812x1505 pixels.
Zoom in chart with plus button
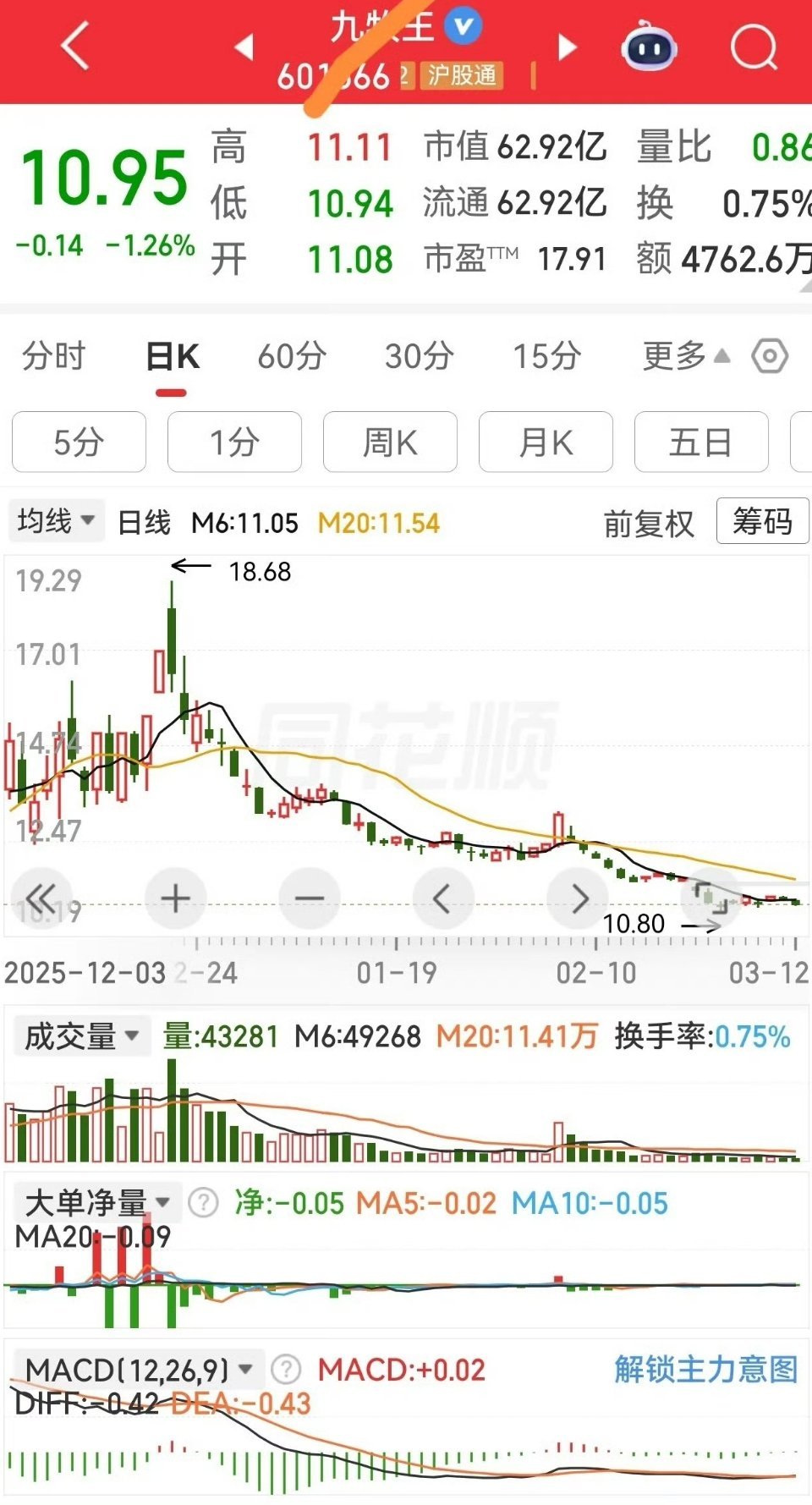[x=176, y=898]
